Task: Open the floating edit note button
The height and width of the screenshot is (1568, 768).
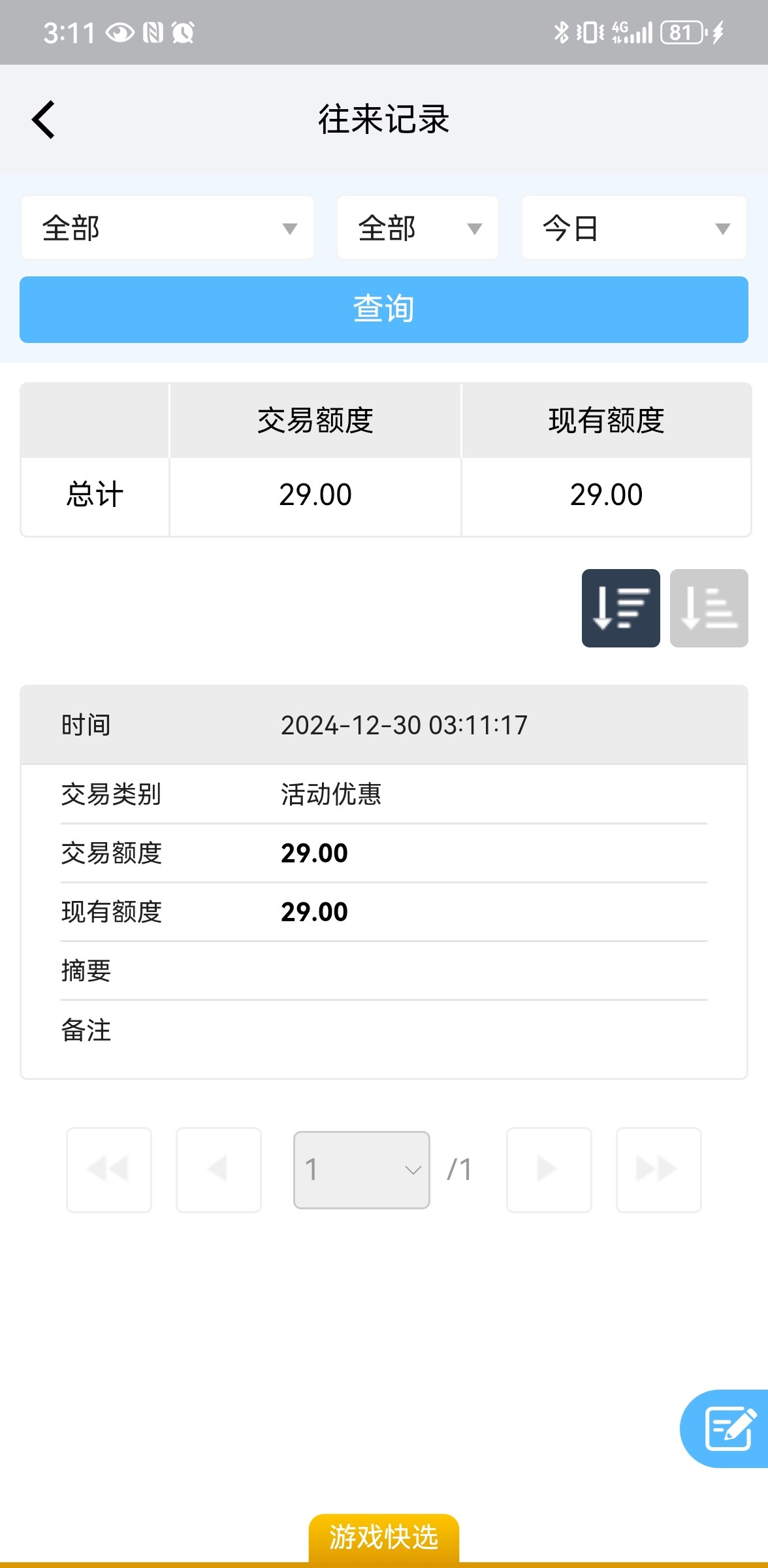Action: (726, 1429)
